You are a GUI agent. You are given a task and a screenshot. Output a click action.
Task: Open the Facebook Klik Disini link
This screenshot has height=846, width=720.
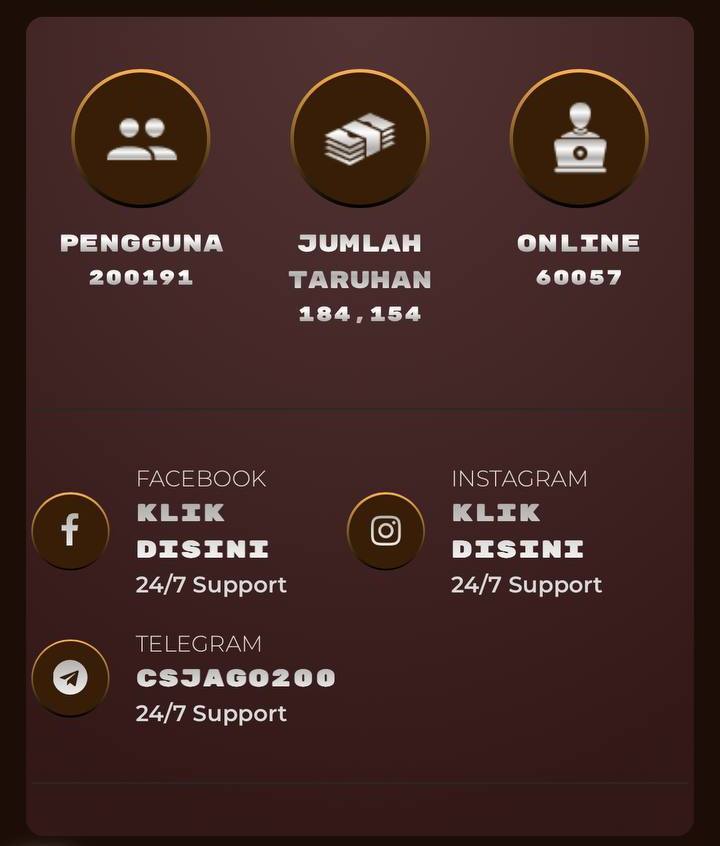pos(203,531)
